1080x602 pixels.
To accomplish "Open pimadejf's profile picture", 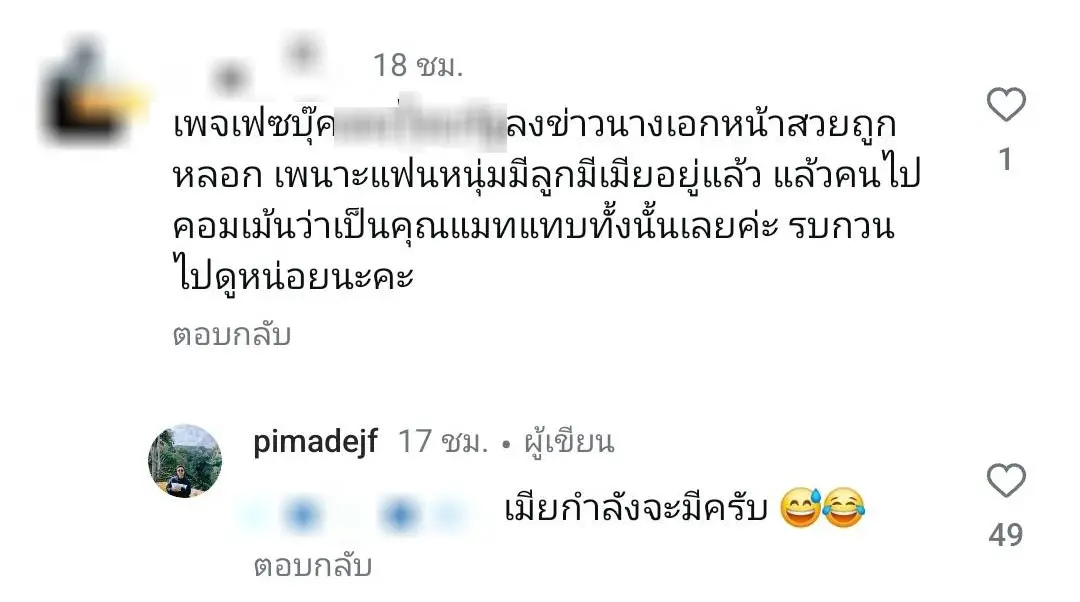I will (x=185, y=460).
